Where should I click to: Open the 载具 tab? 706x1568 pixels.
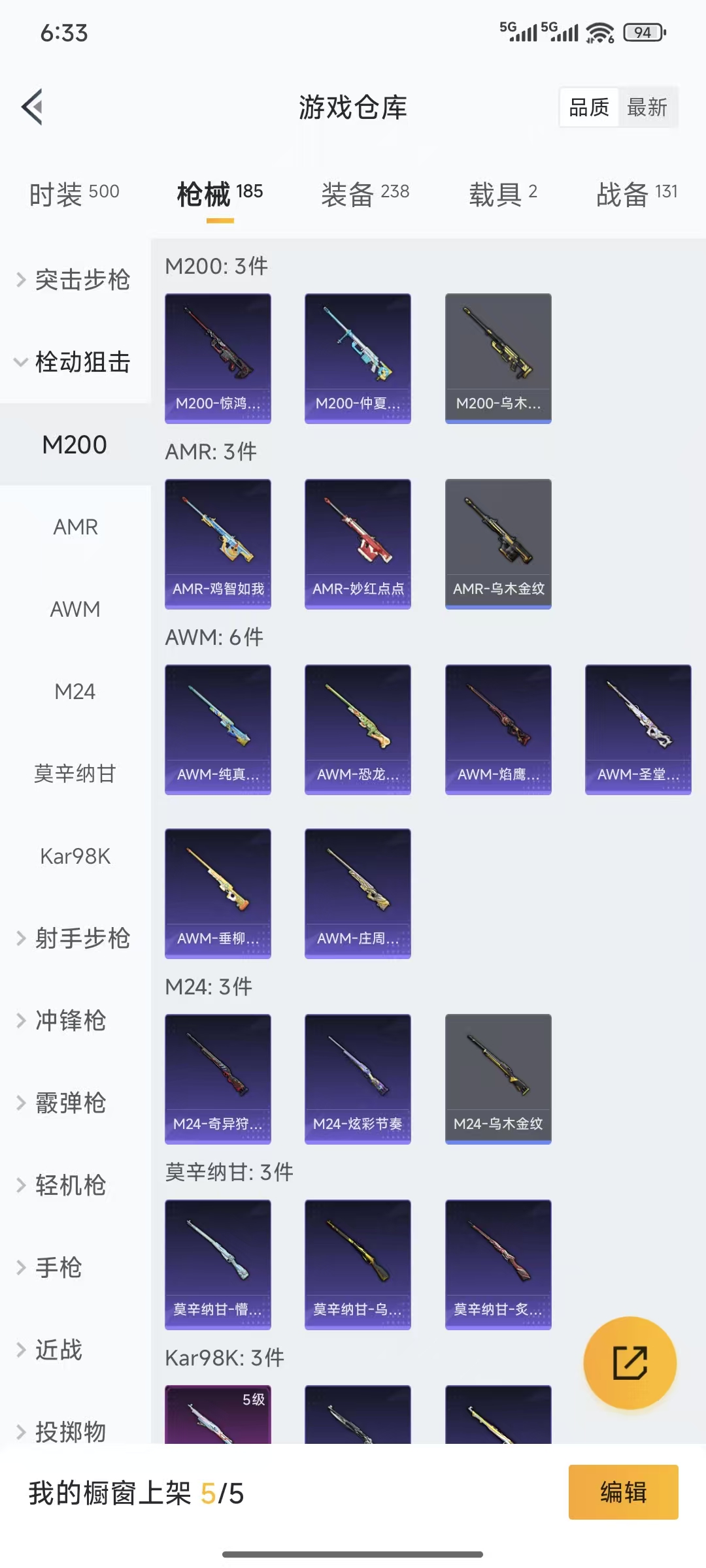point(503,193)
